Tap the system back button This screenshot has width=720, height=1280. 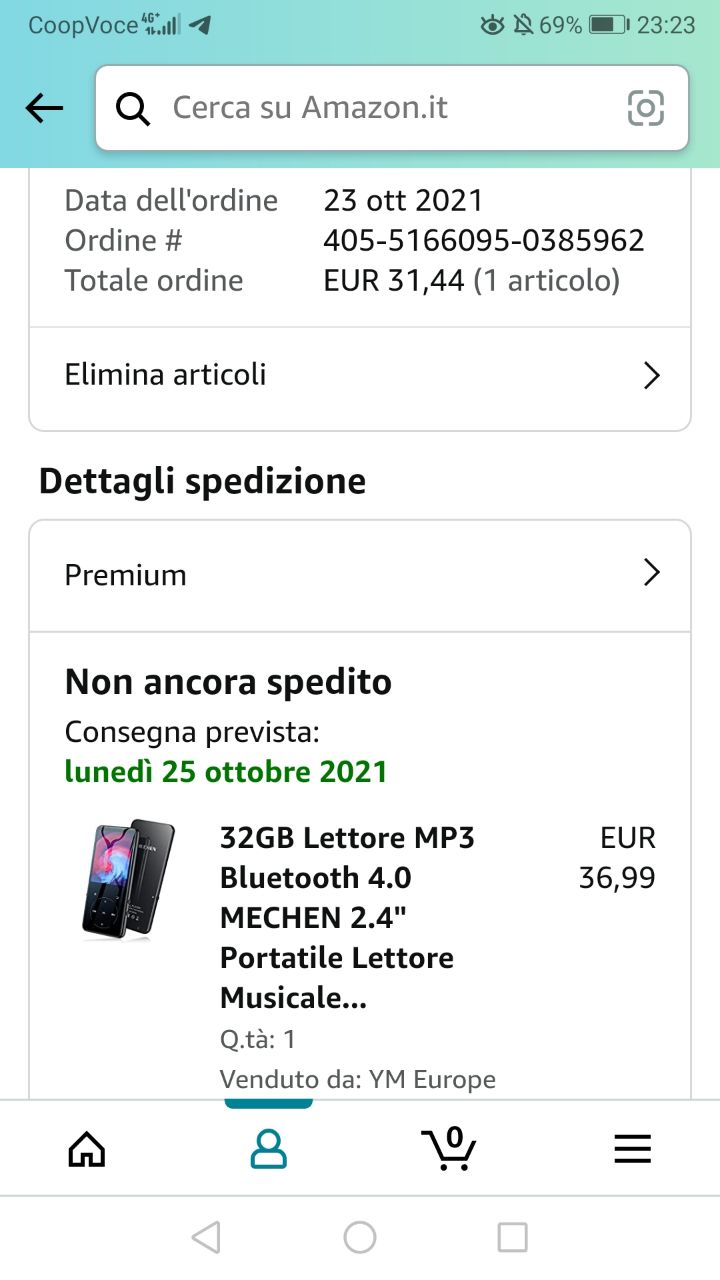[206, 1238]
